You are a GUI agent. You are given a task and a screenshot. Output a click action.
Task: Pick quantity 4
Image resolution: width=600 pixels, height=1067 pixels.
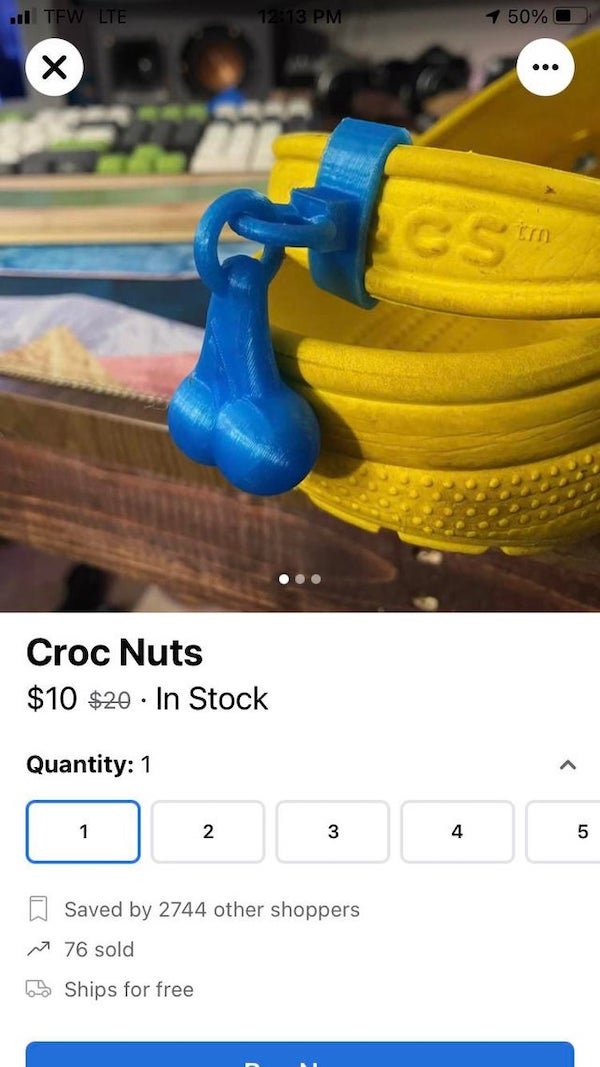[x=457, y=831]
